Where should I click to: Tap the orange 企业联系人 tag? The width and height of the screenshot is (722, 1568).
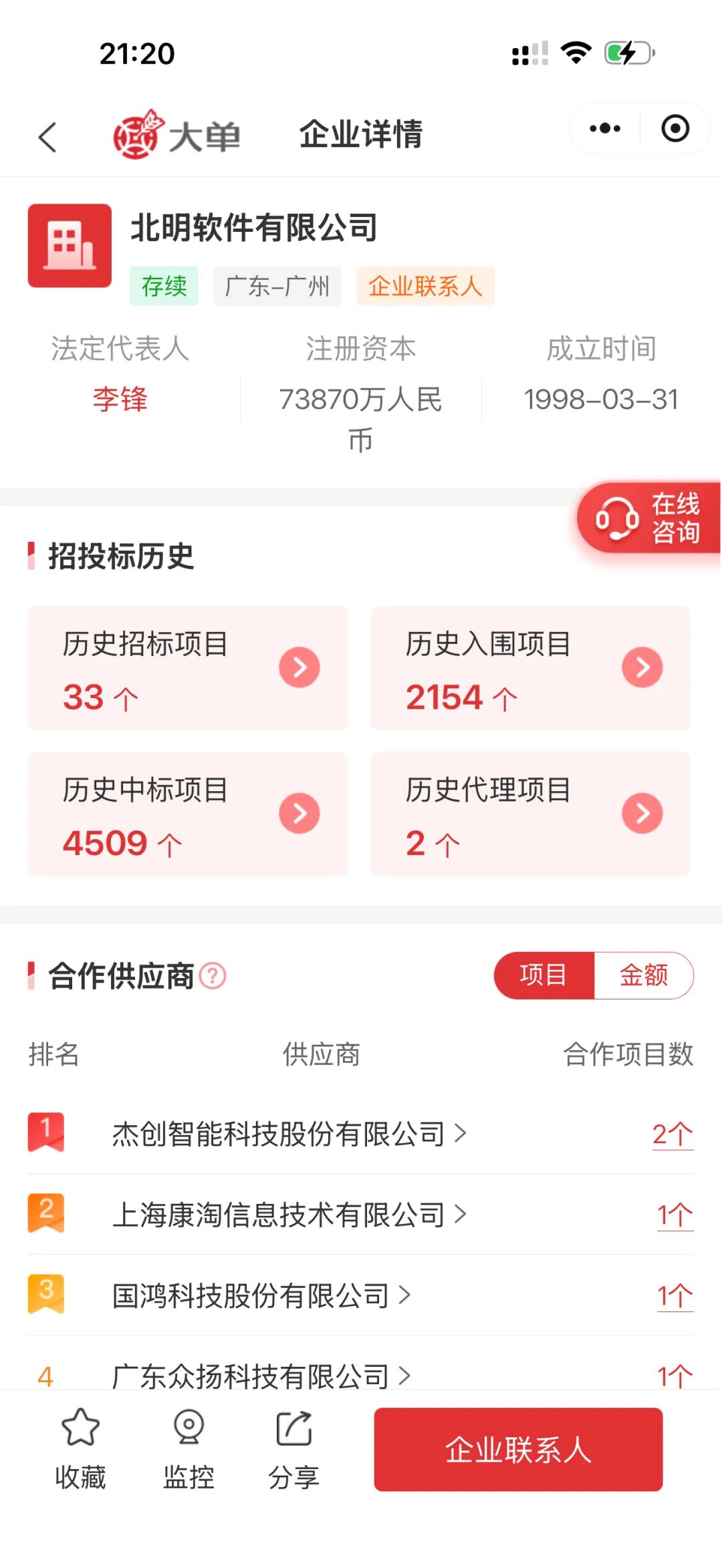point(425,286)
